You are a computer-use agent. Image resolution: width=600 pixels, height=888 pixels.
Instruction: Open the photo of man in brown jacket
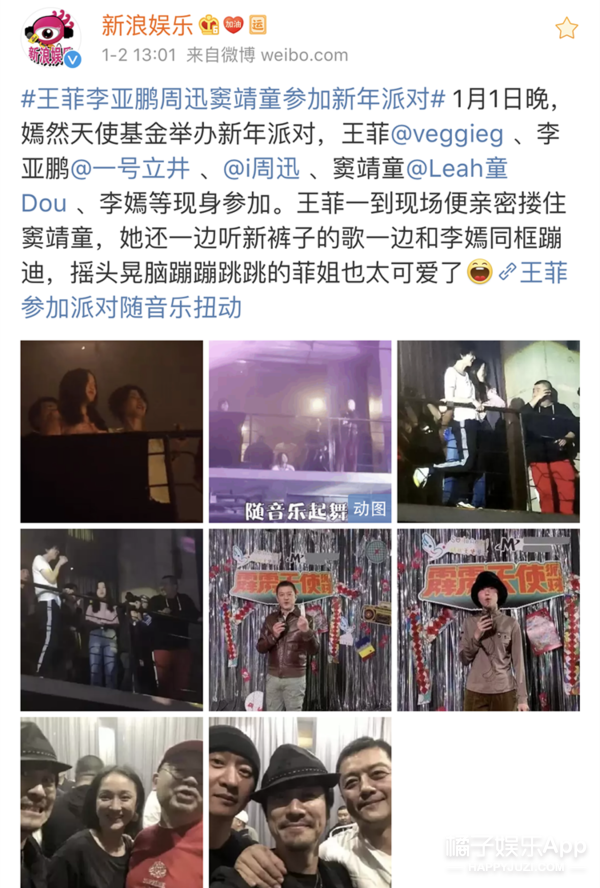pos(299,619)
